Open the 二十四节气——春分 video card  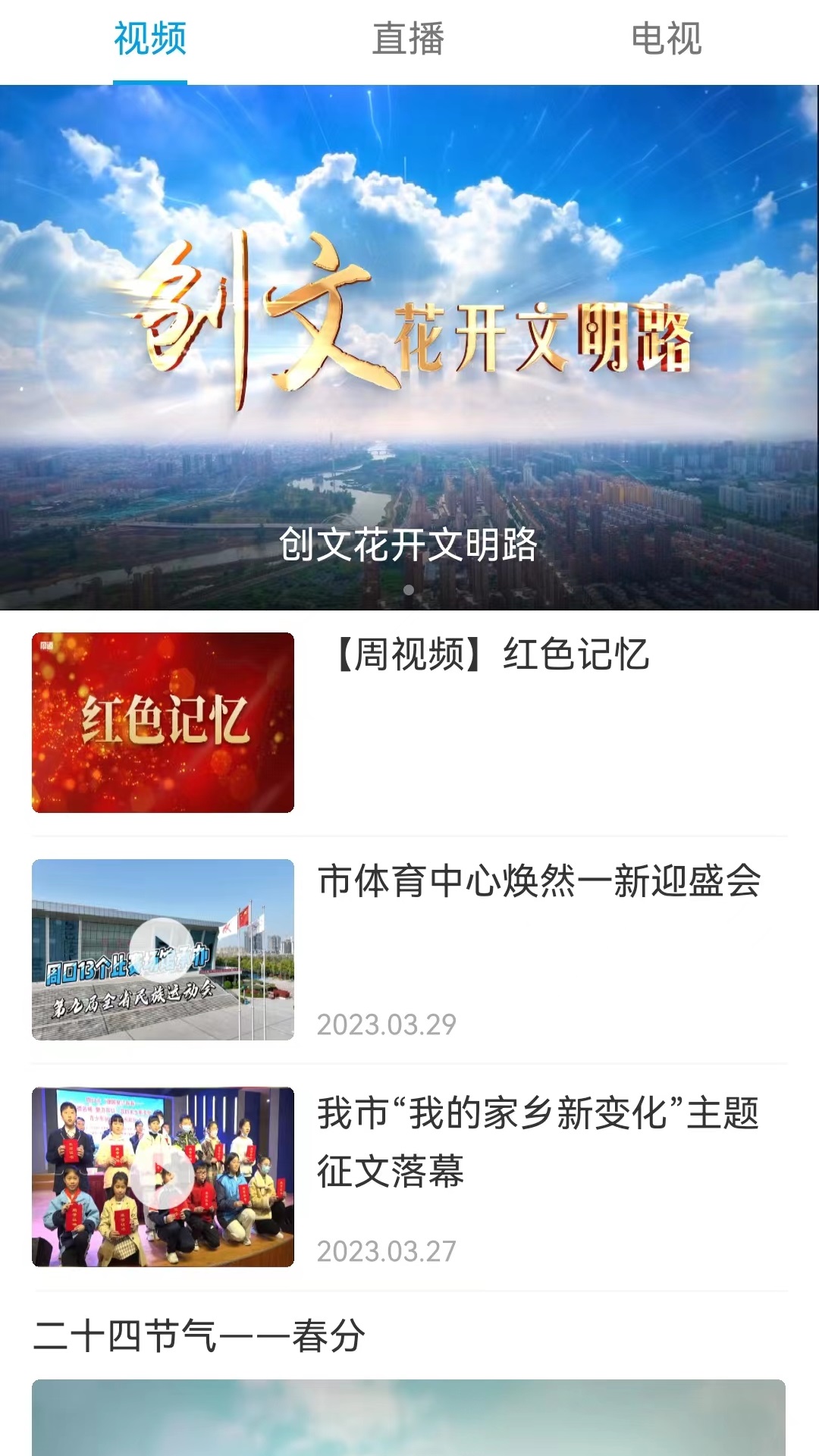(x=408, y=1417)
